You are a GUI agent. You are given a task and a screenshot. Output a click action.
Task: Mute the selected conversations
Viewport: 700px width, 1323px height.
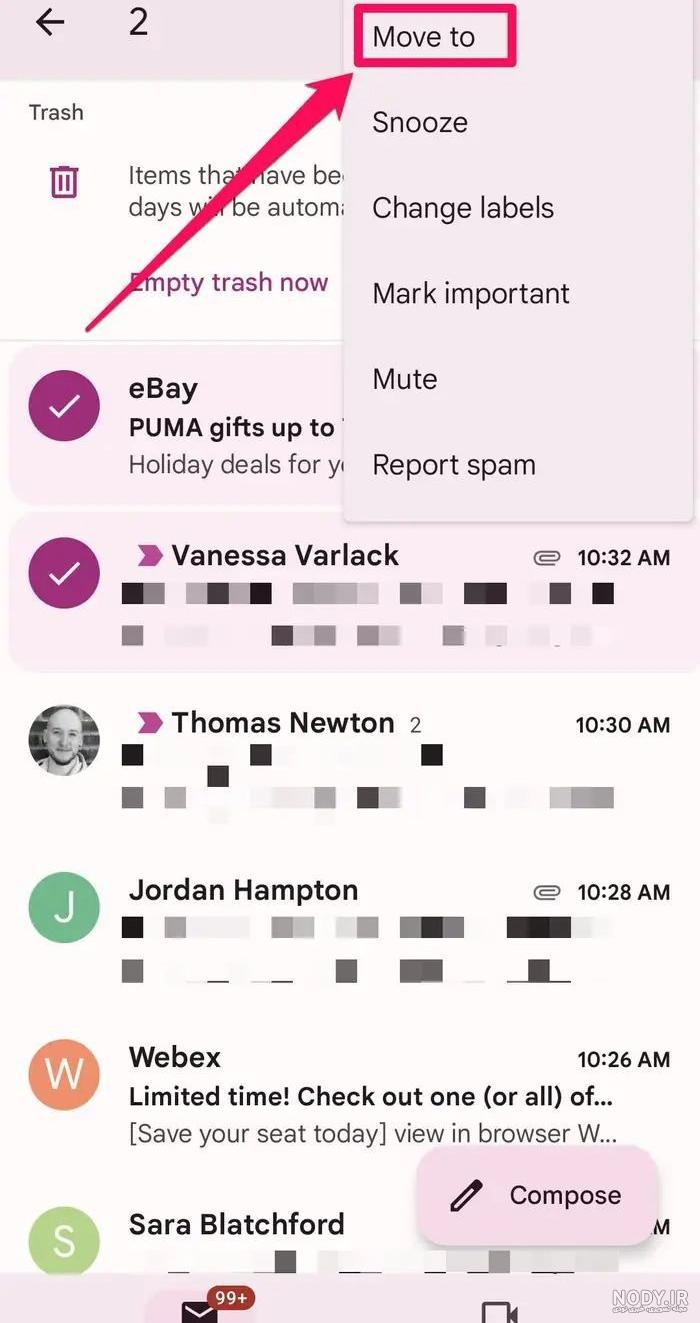(x=405, y=379)
